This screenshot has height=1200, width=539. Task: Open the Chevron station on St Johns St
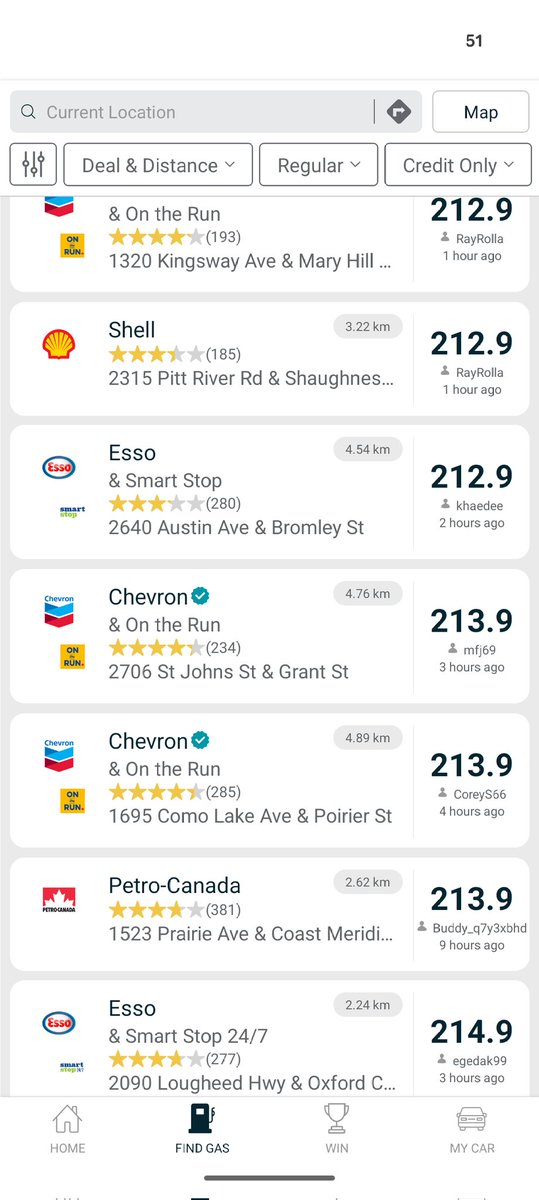[x=269, y=635]
